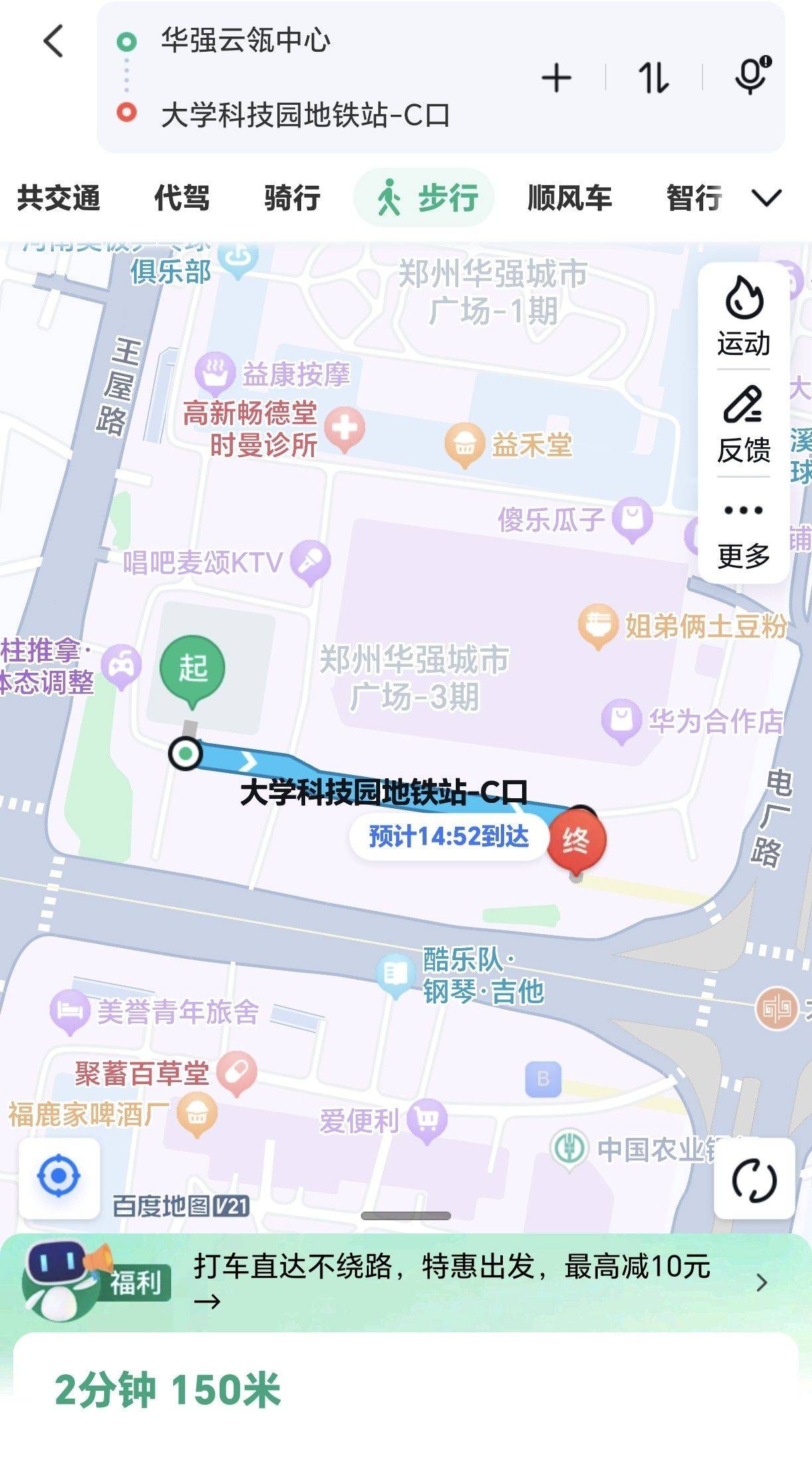Center the map on my location
Image resolution: width=812 pixels, height=1473 pixels.
(x=59, y=1176)
